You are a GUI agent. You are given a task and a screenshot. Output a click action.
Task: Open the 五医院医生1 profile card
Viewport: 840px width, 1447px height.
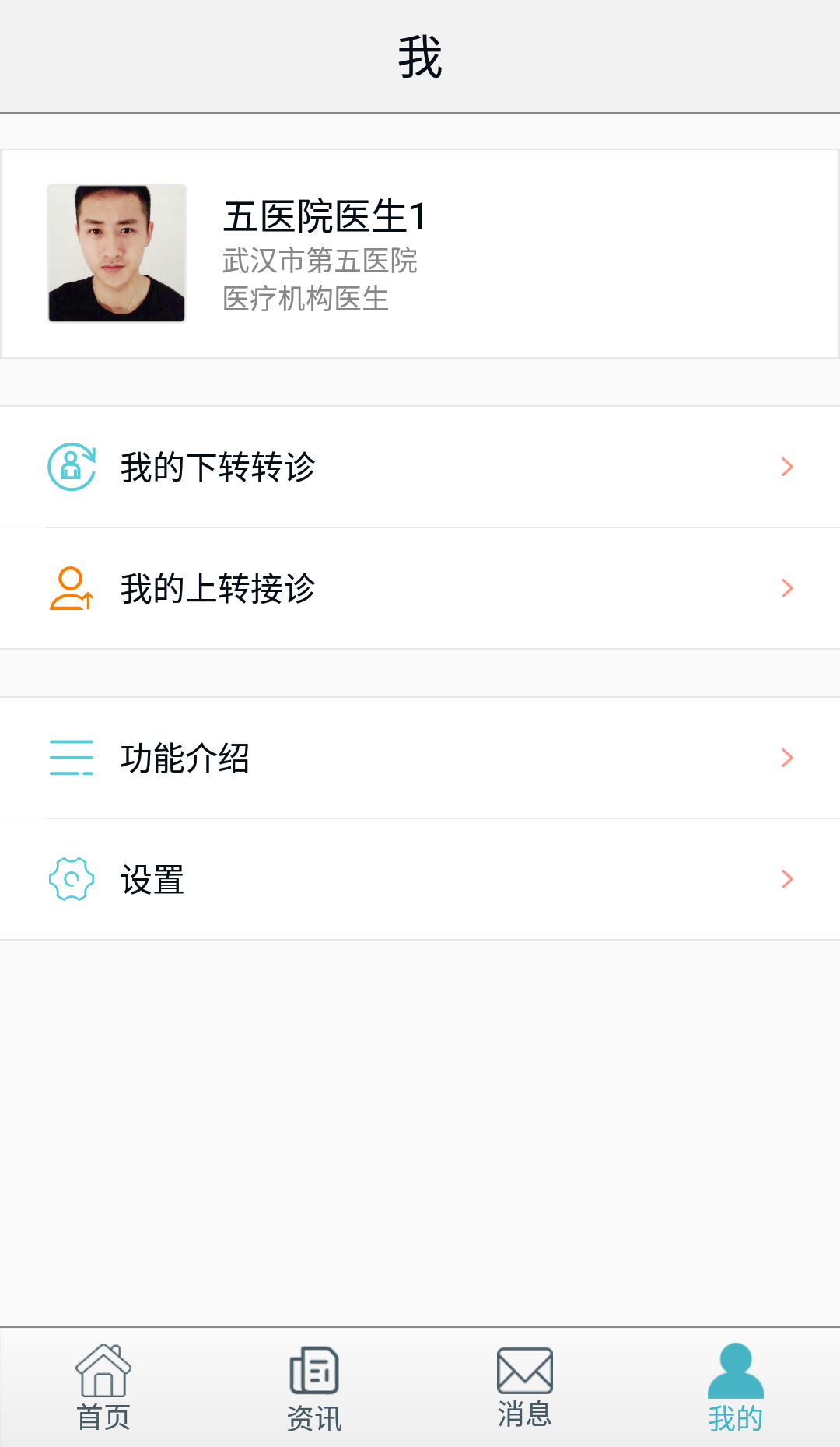(x=420, y=254)
